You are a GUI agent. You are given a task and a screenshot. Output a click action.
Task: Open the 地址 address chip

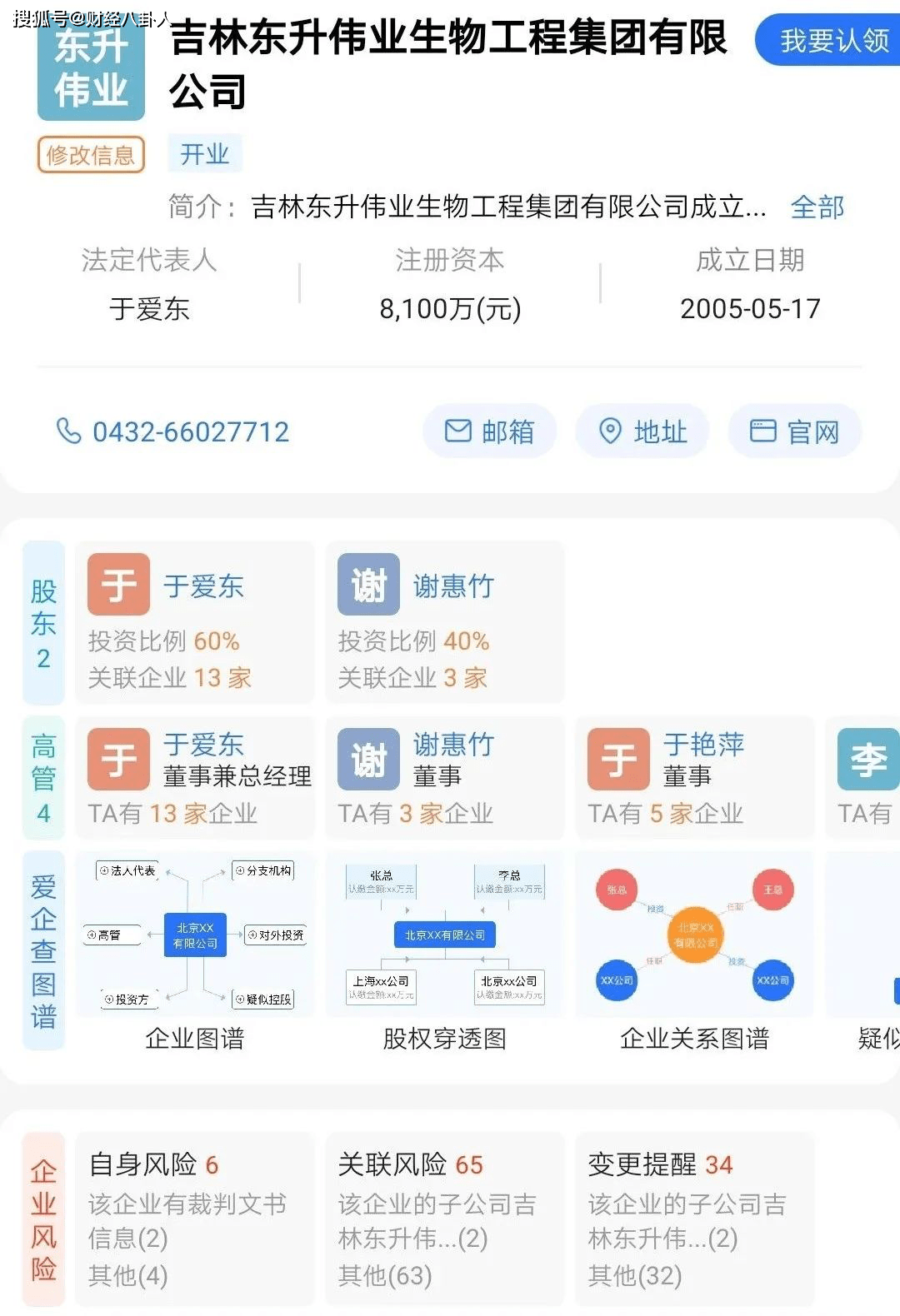(642, 431)
